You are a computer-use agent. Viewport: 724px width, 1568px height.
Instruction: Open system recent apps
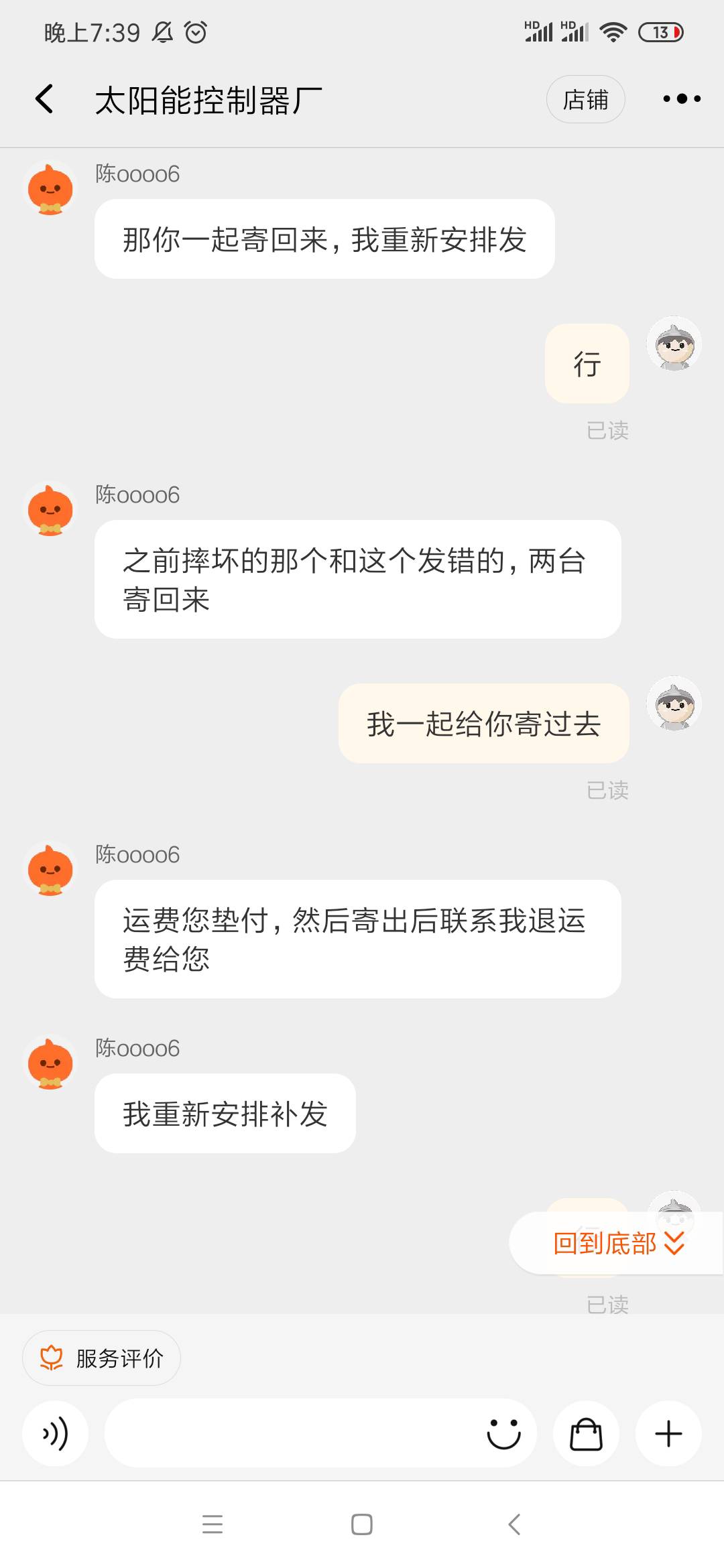click(x=213, y=1524)
